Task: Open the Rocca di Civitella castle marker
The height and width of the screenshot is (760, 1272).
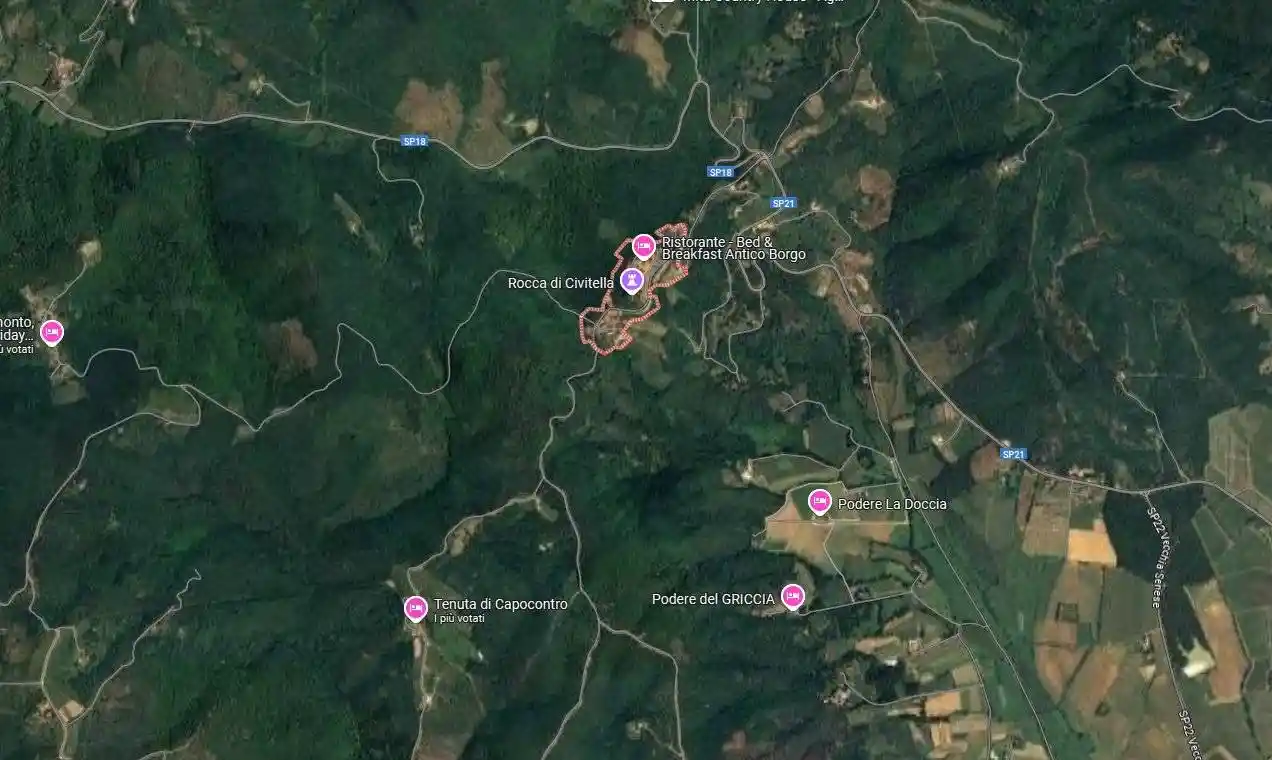Action: (631, 281)
